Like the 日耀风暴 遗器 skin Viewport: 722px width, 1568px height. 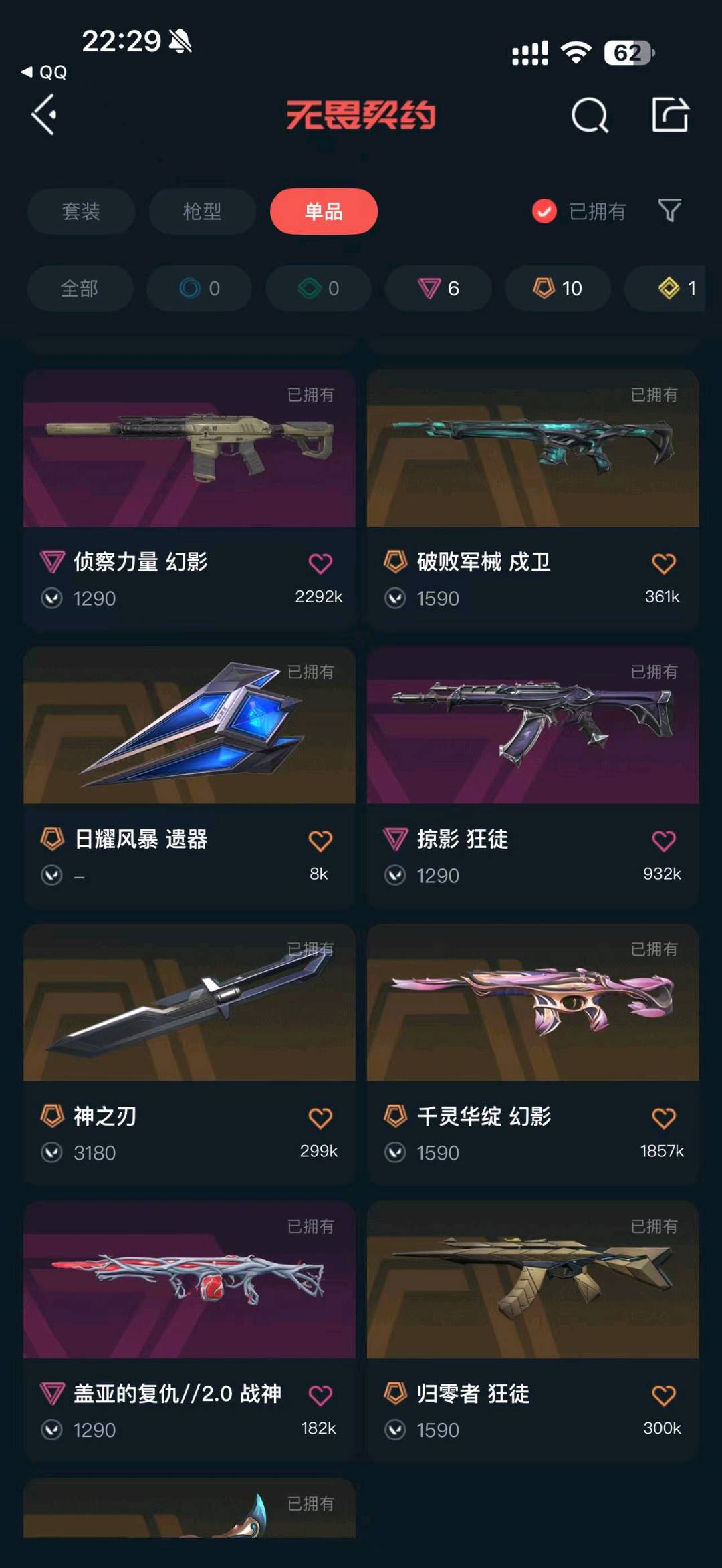click(x=320, y=841)
